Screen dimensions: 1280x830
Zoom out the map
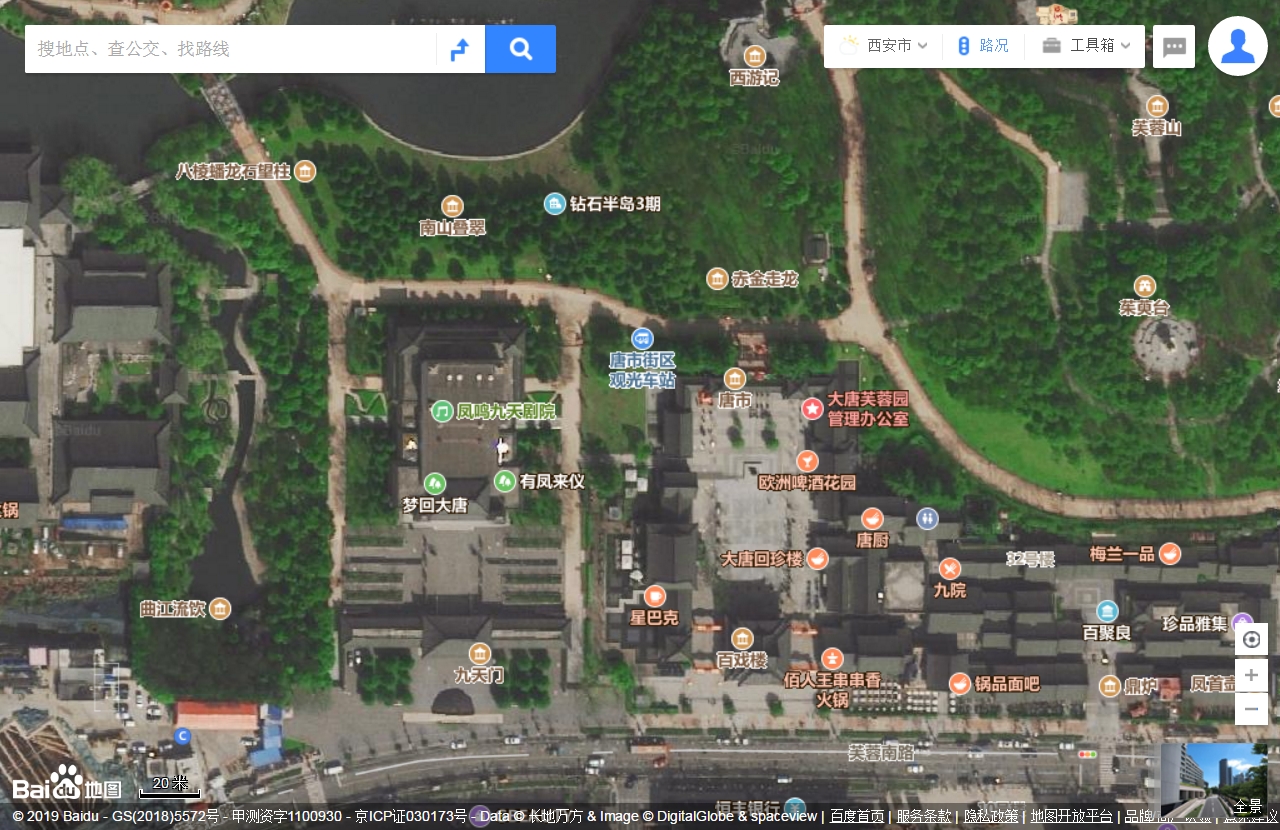click(x=1251, y=708)
